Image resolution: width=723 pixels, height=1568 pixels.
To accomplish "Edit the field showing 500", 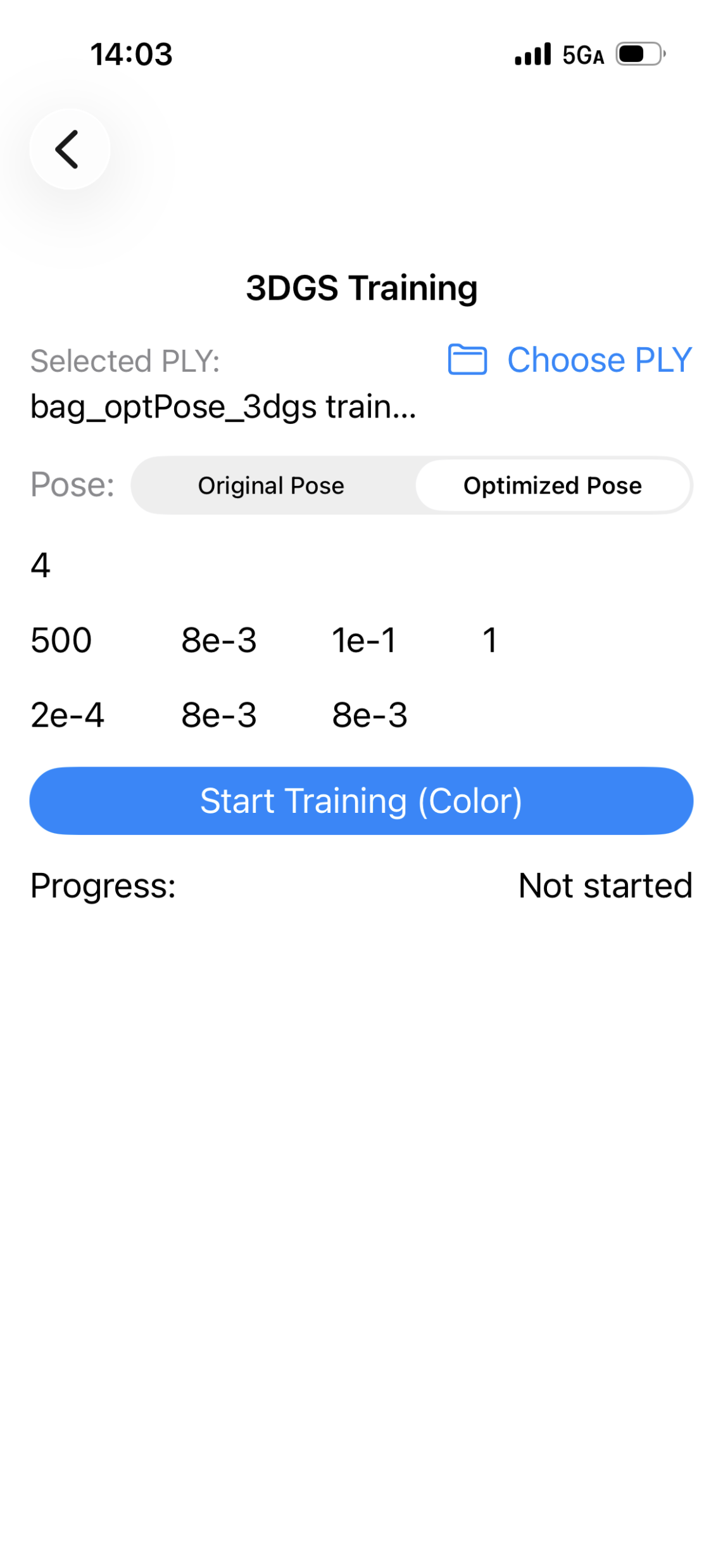I will tap(62, 640).
